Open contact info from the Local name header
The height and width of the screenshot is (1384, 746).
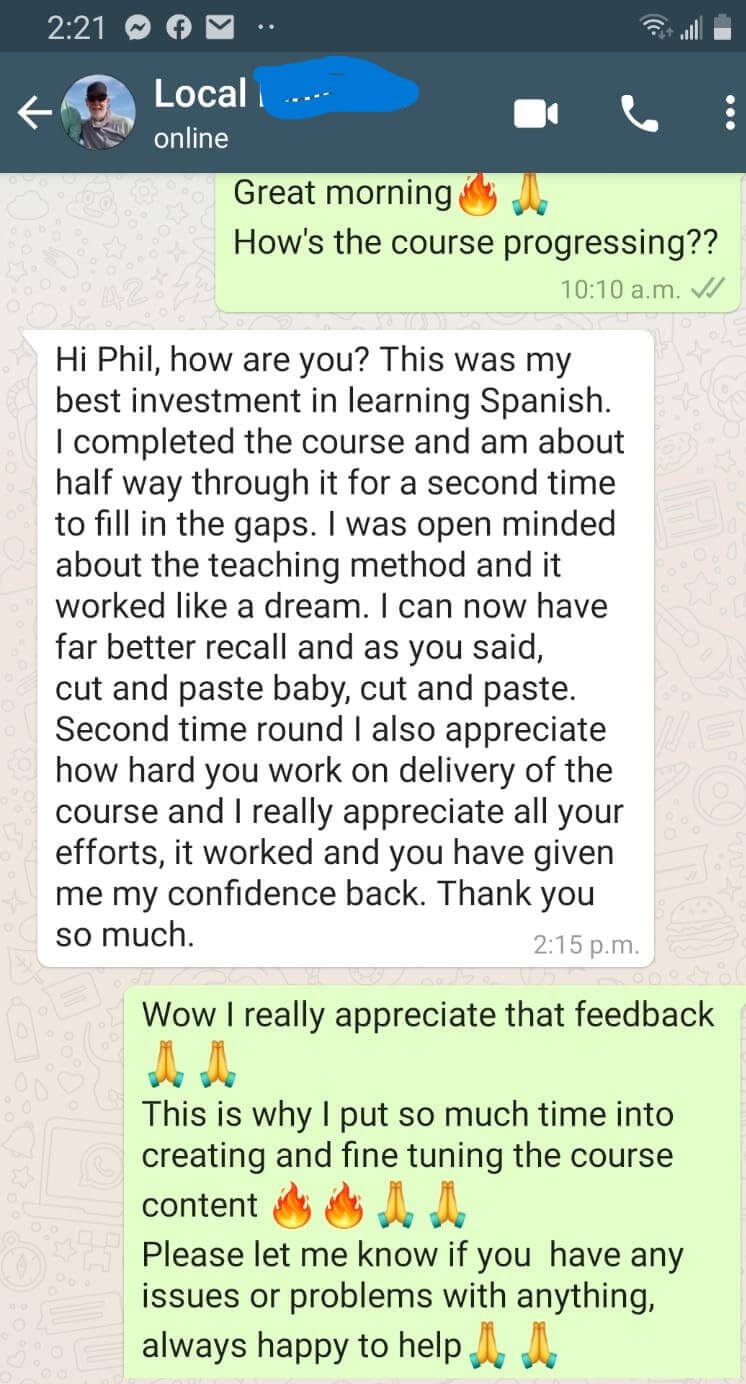pos(200,95)
